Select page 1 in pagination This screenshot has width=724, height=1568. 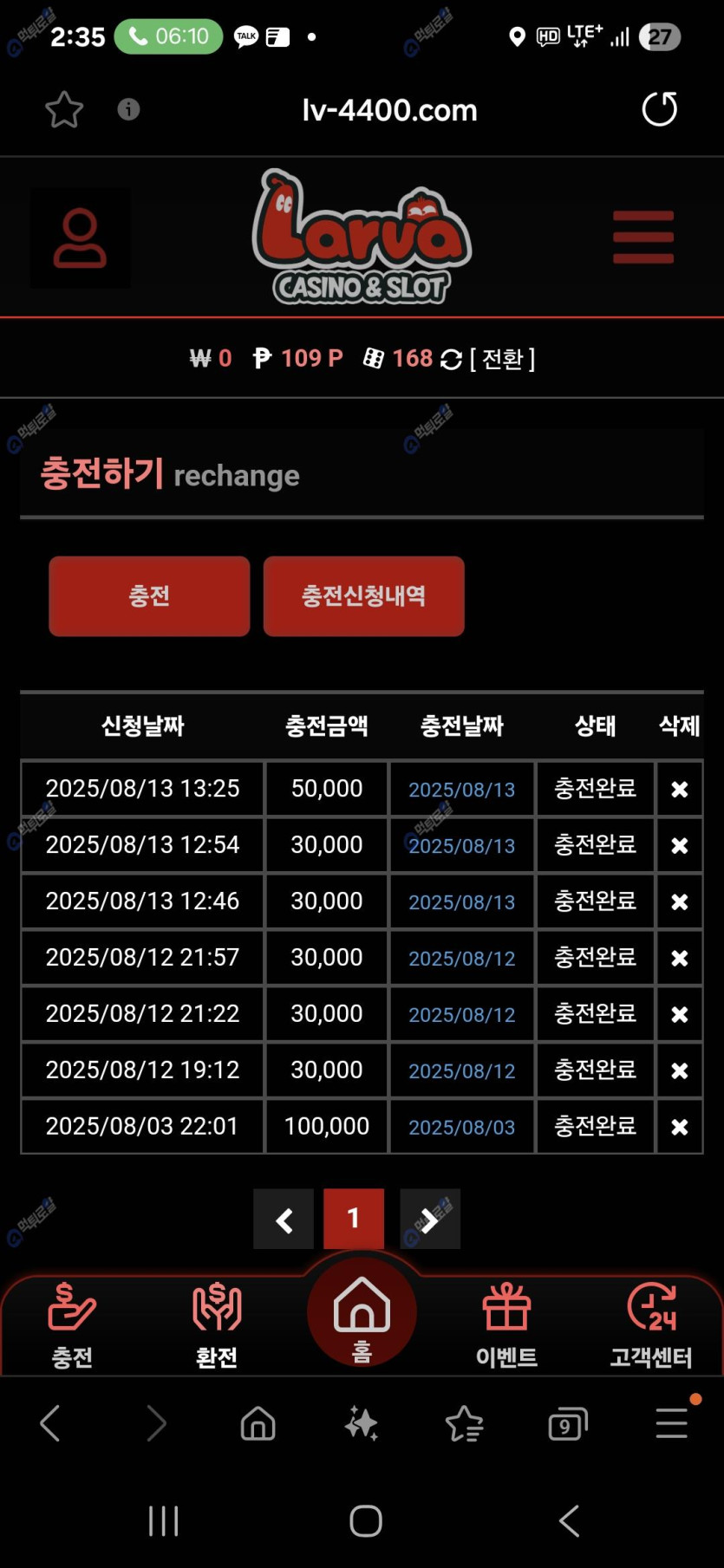[354, 1219]
